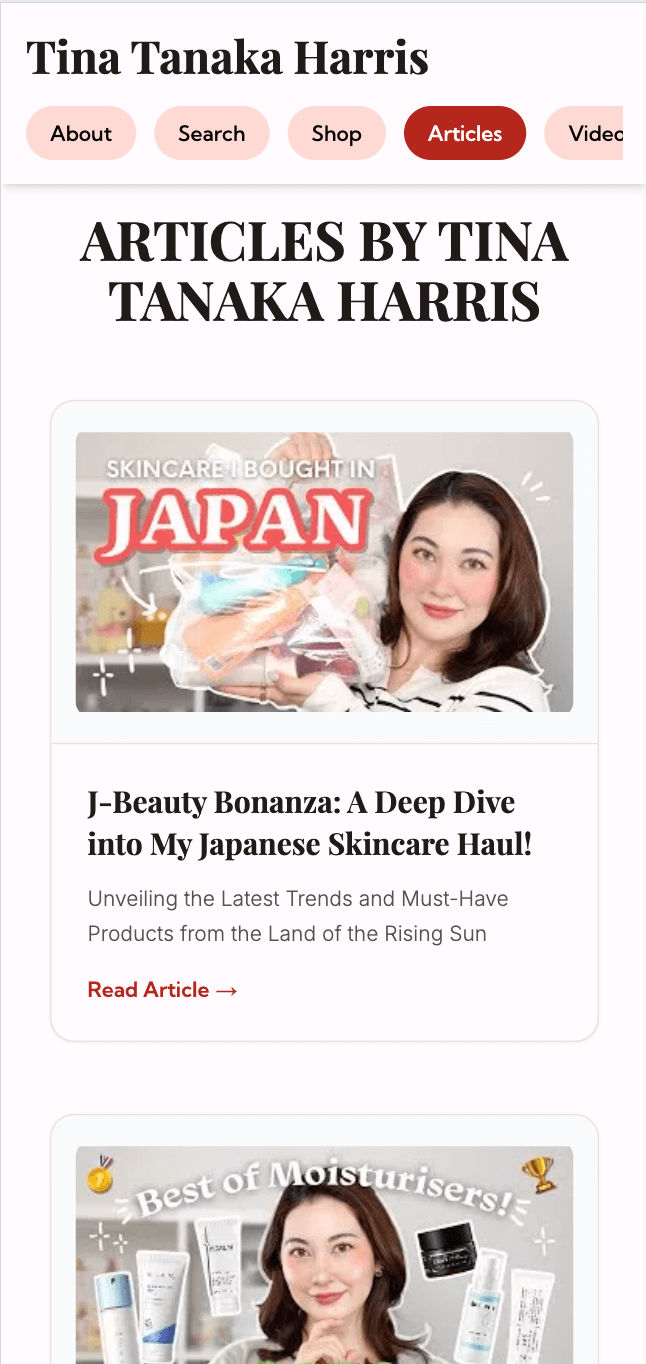Go to the Search section
This screenshot has height=1364, width=646.
[x=211, y=133]
